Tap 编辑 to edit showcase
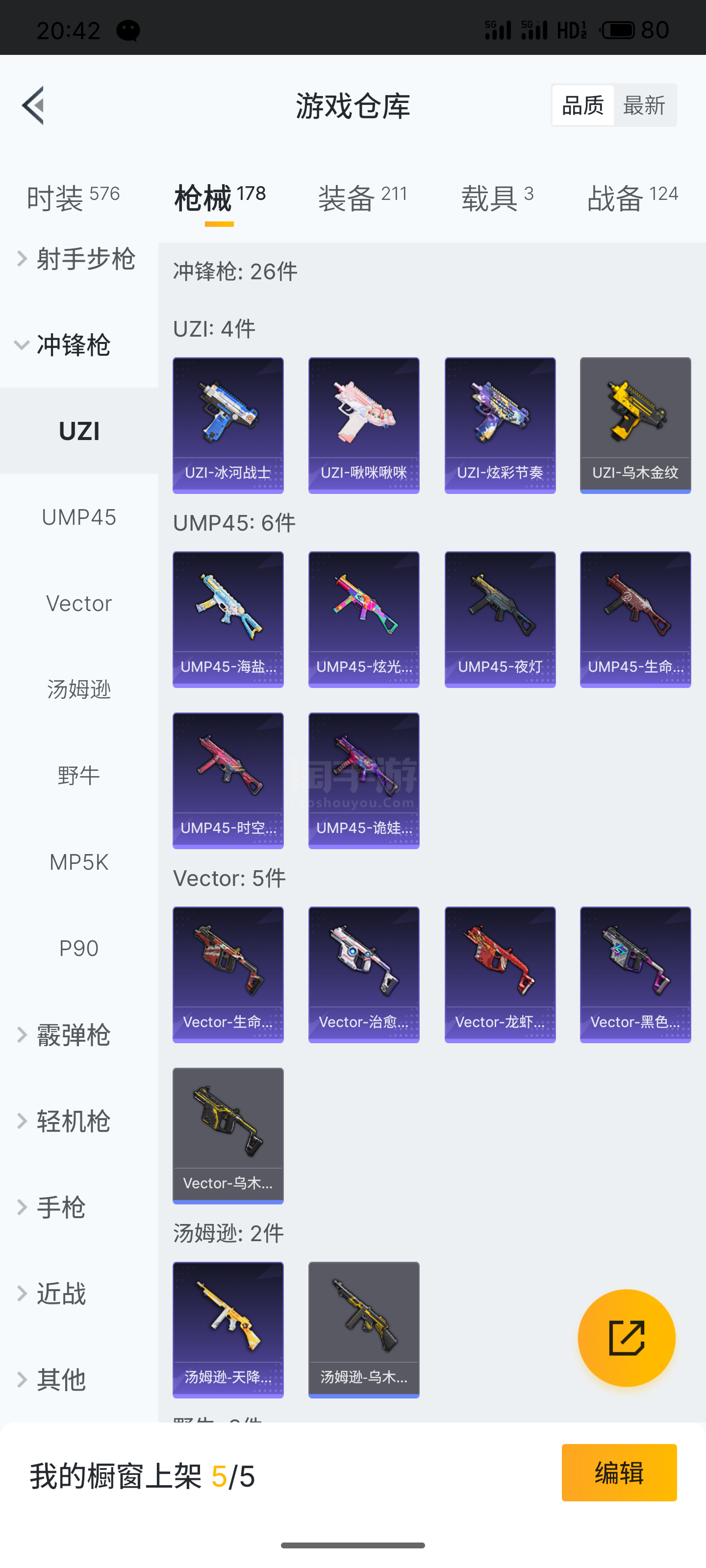 point(619,1472)
